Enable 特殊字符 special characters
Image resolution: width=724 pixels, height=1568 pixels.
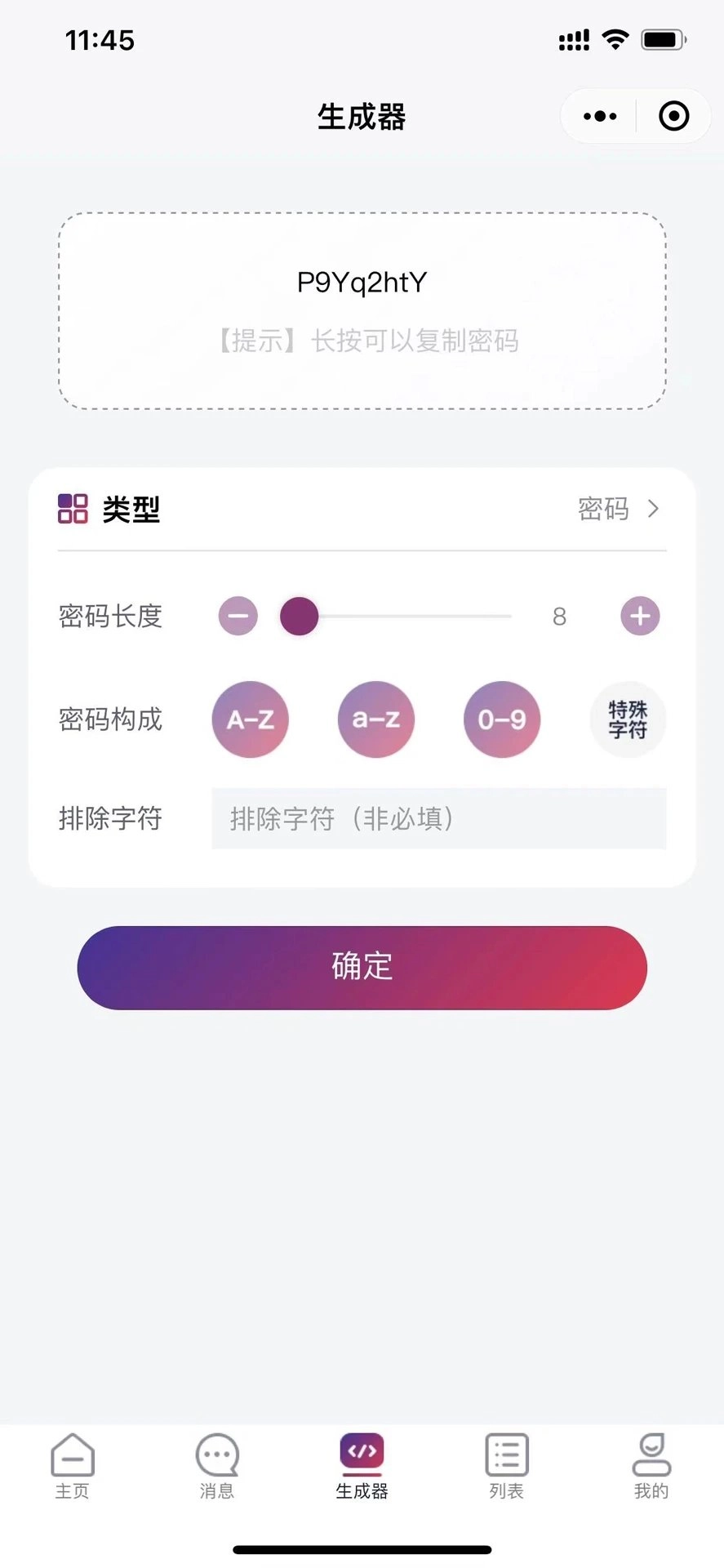click(627, 719)
